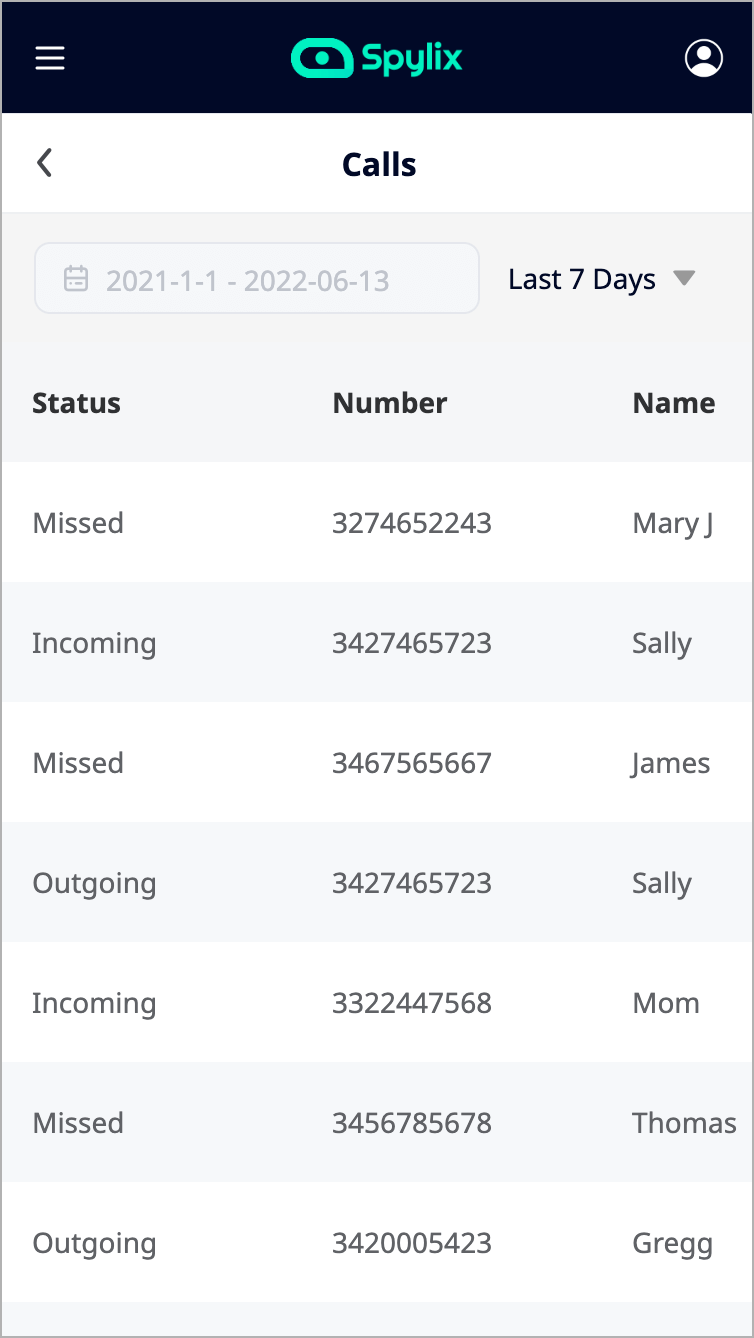Select Mom's incoming call entry
The width and height of the screenshot is (754, 1338).
pyautogui.click(x=377, y=1002)
